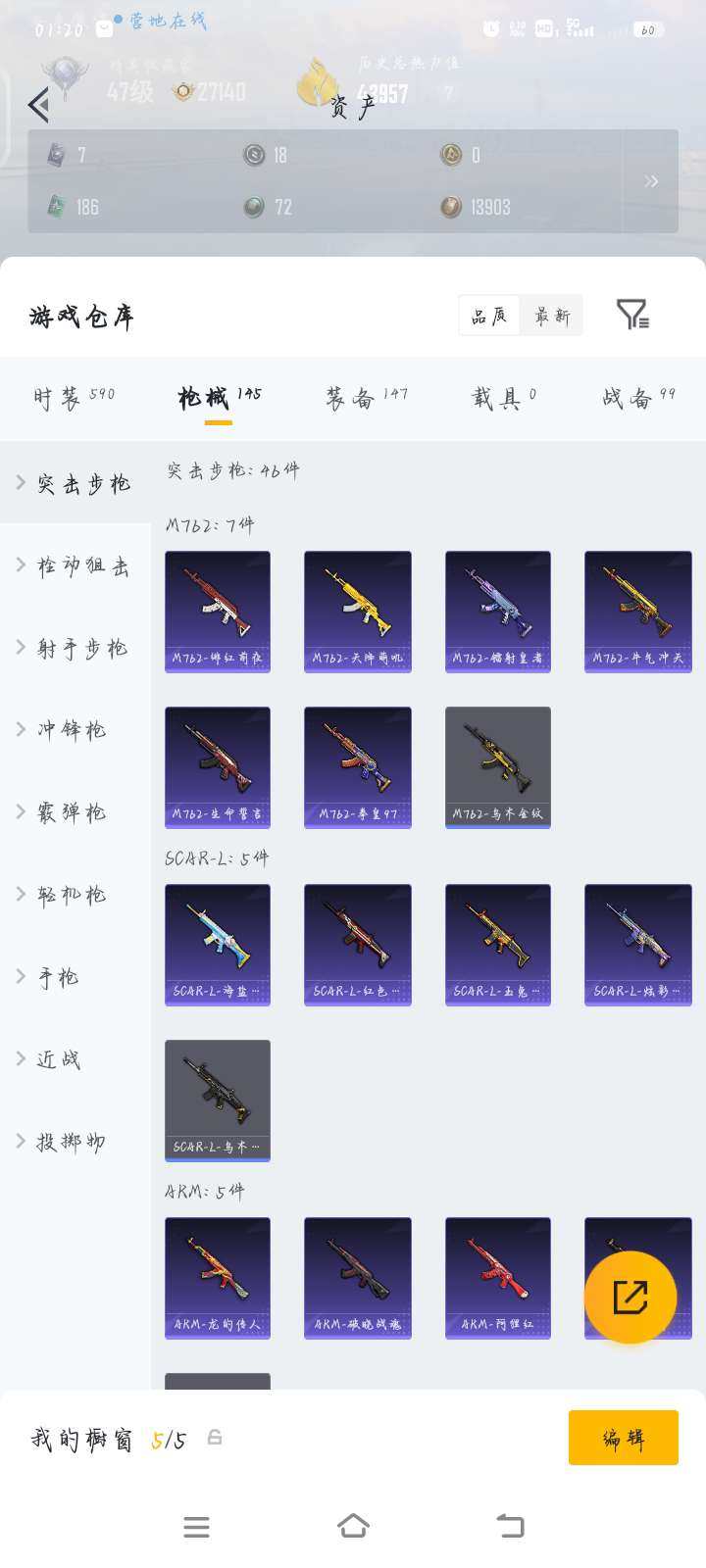
Task: Tap the menu icon in navigation bar
Action: [197, 1526]
